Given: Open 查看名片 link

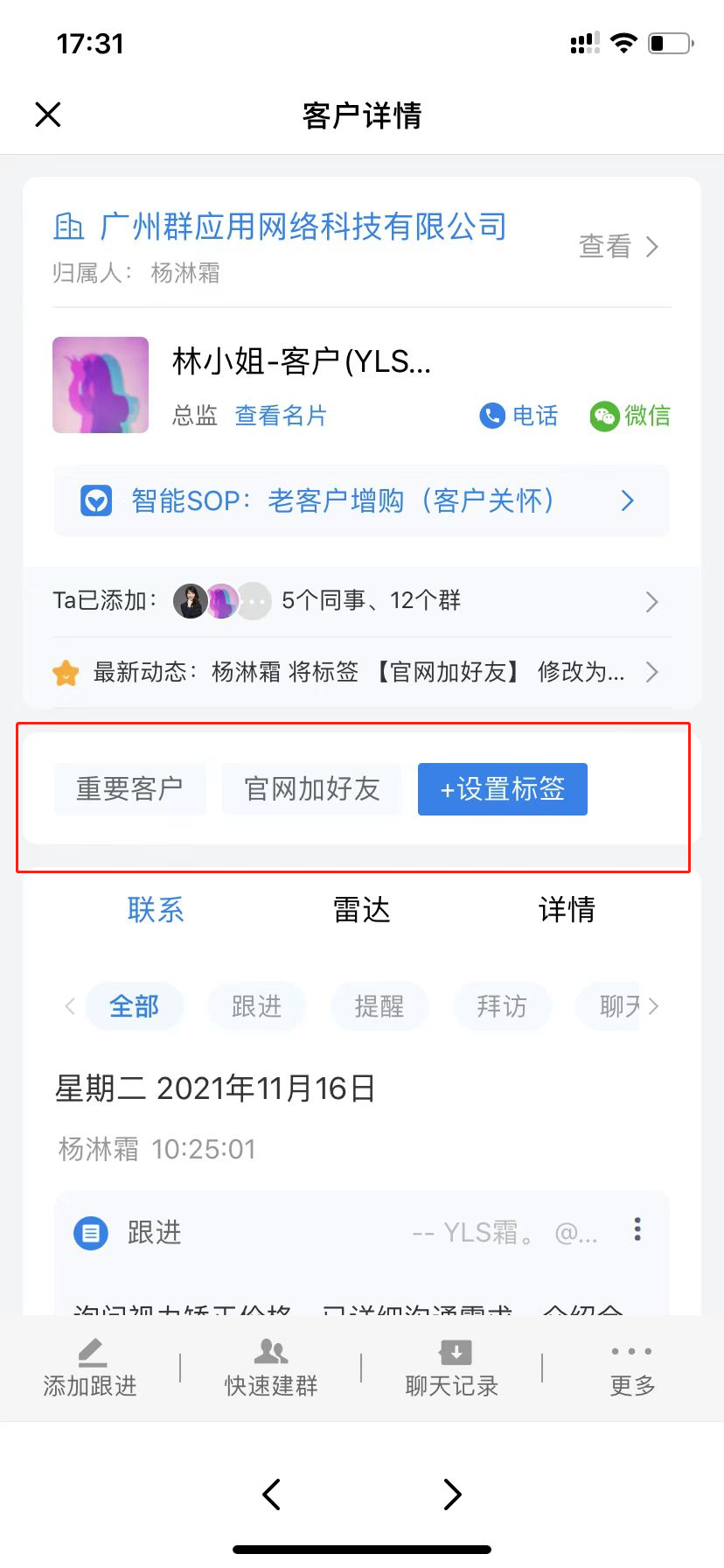Looking at the screenshot, I should coord(281,416).
